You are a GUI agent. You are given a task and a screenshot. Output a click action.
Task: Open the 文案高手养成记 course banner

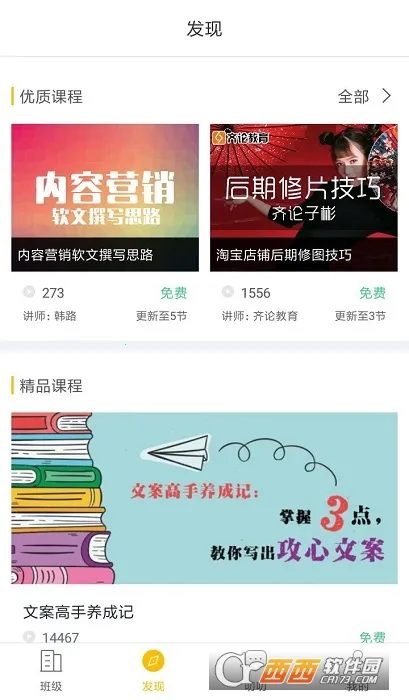tap(204, 498)
